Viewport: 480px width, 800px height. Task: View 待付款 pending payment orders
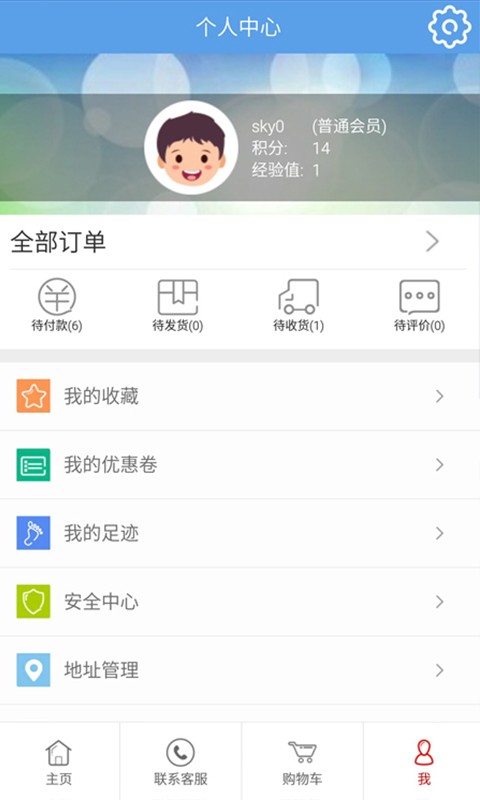57,305
